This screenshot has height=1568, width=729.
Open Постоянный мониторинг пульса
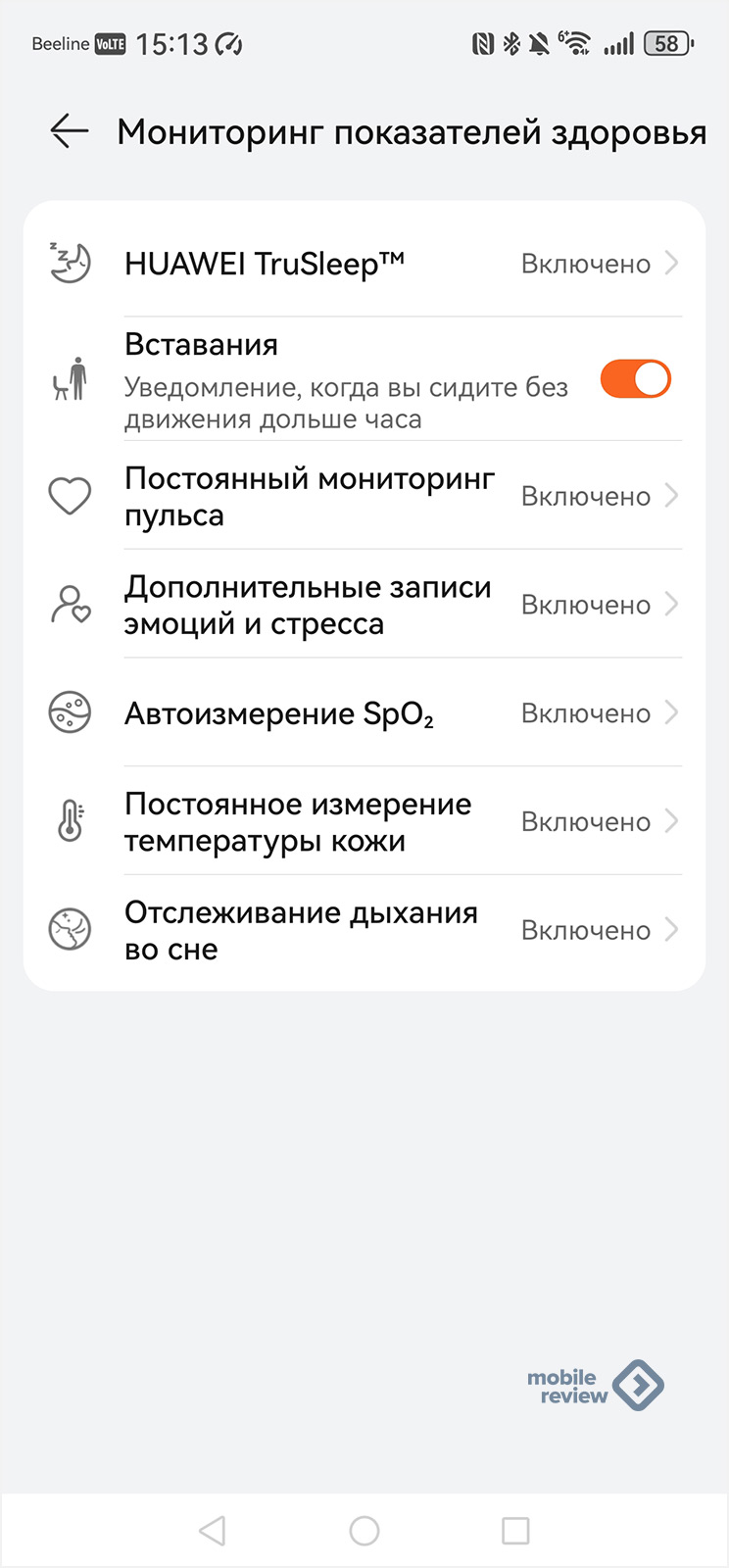click(x=364, y=496)
